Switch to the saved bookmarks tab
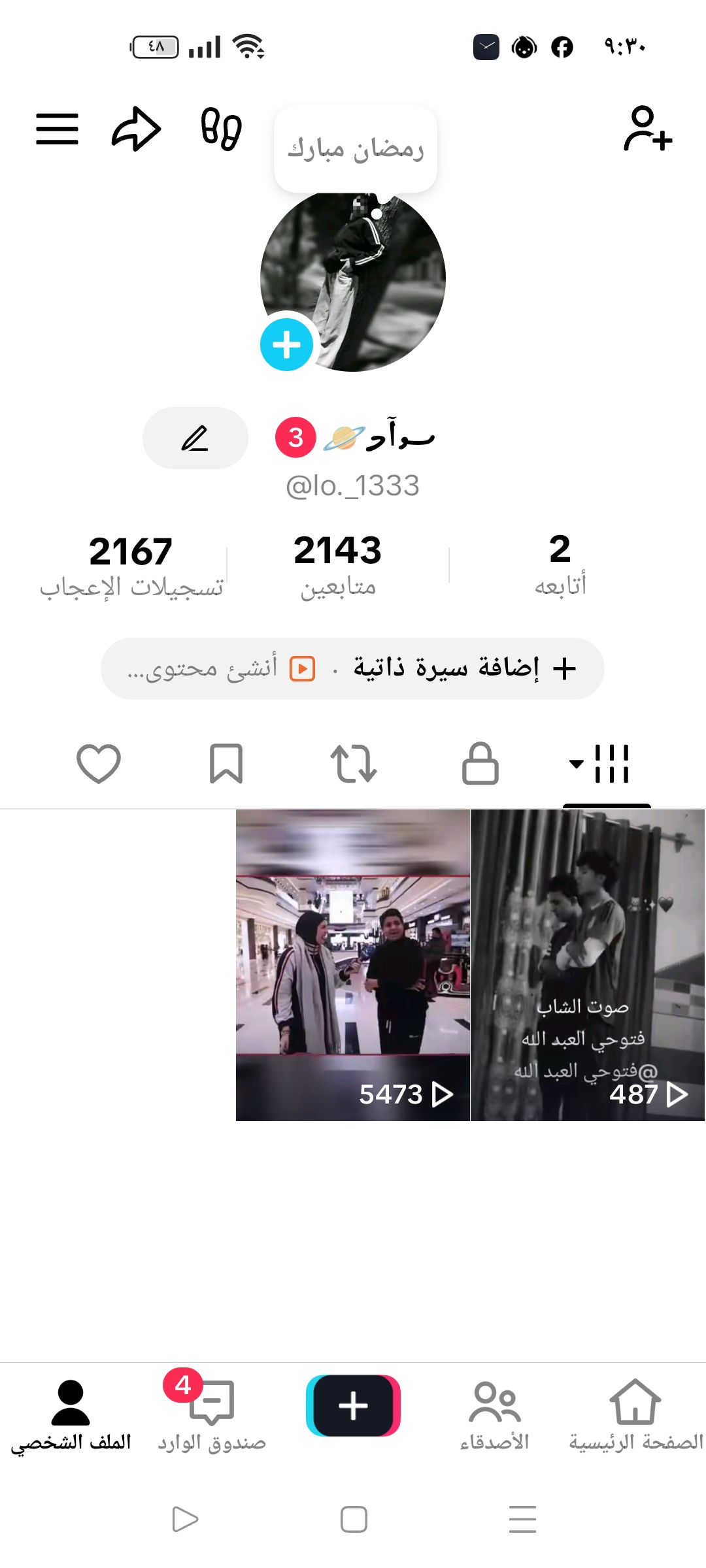 [x=226, y=763]
